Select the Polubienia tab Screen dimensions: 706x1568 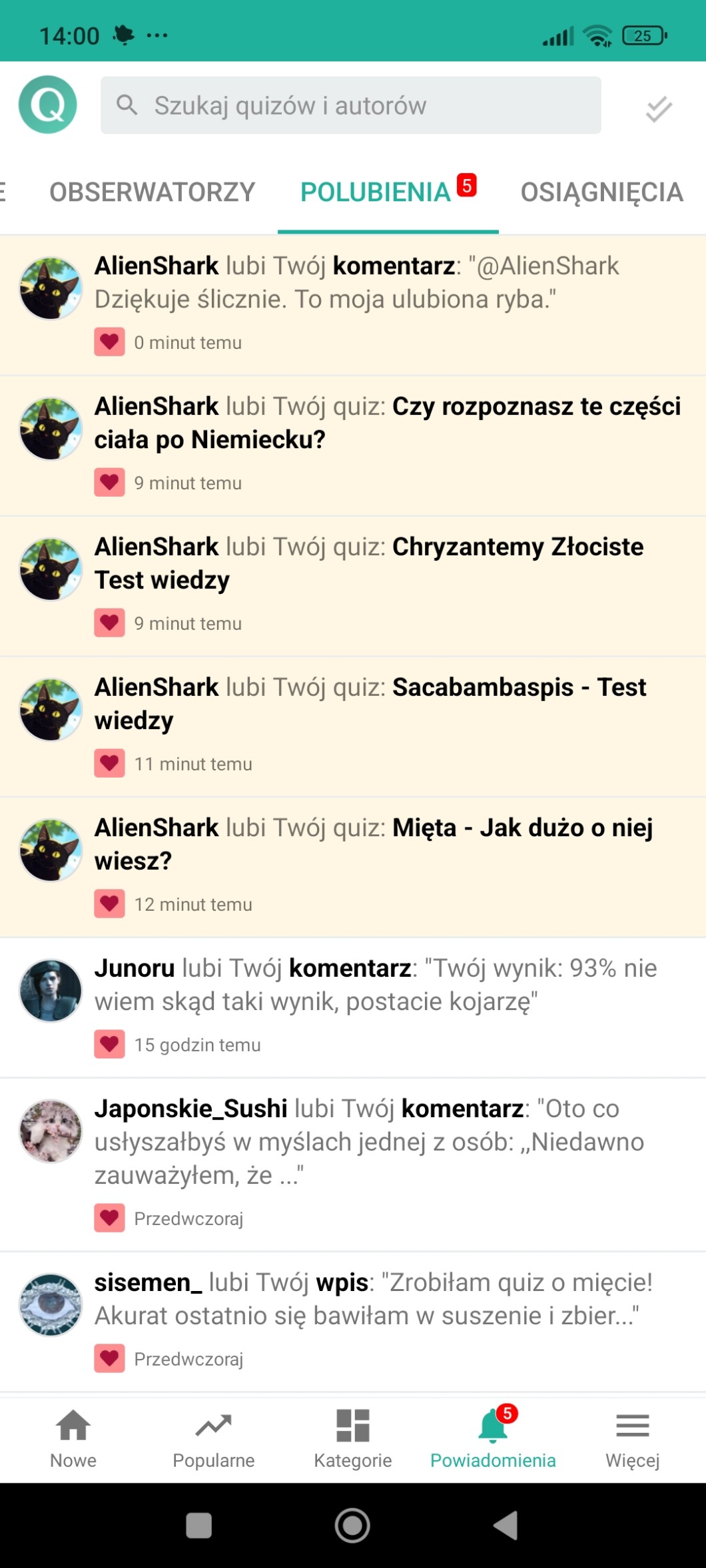click(376, 192)
